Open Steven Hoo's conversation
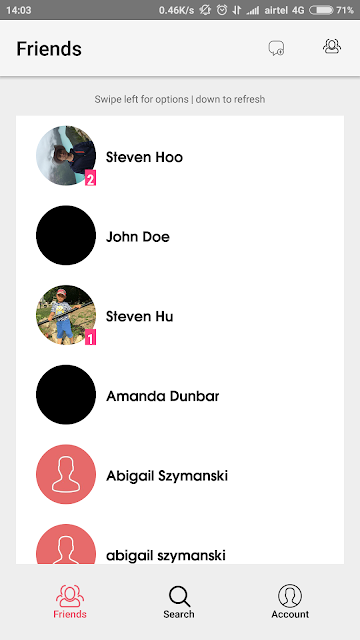The height and width of the screenshot is (640, 360). click(x=180, y=156)
